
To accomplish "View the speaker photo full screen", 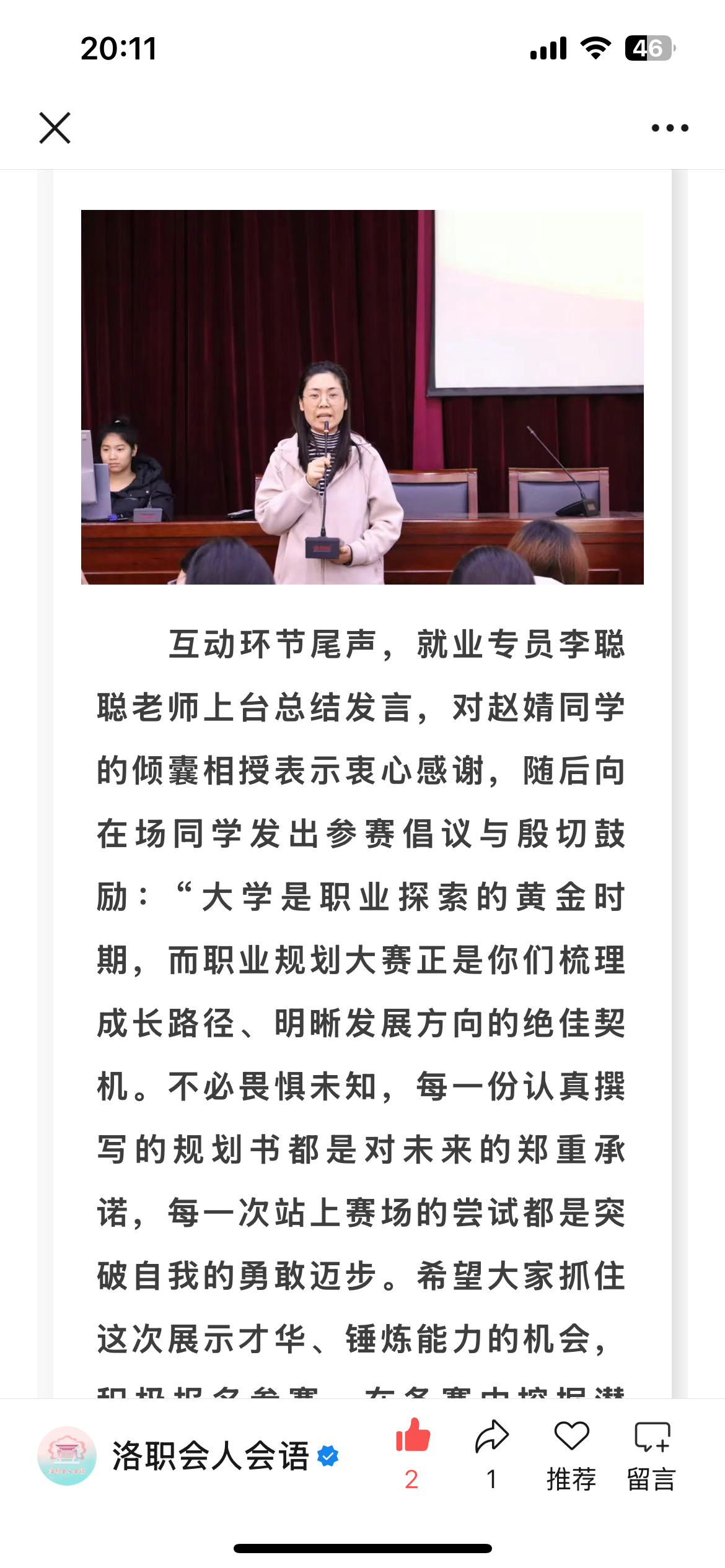I will tap(362, 397).
